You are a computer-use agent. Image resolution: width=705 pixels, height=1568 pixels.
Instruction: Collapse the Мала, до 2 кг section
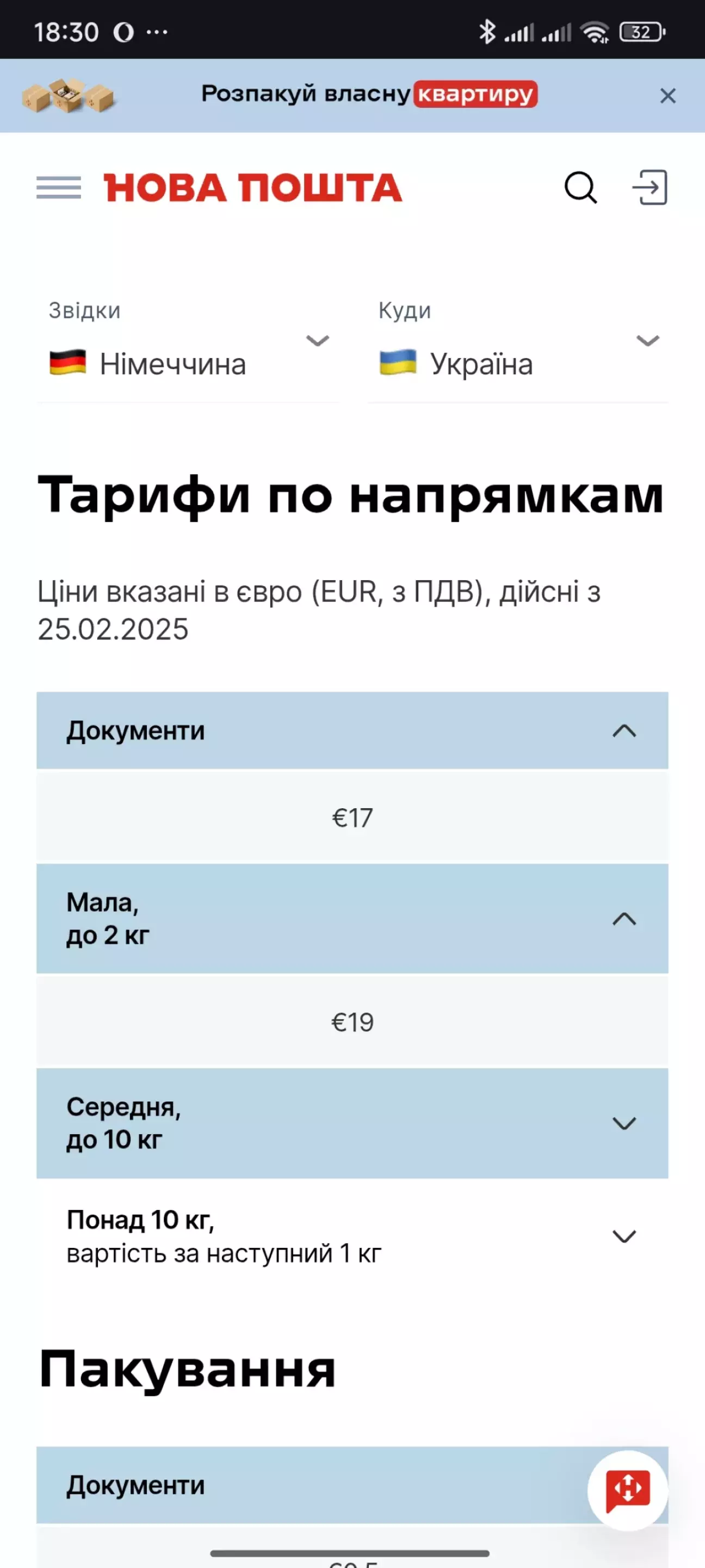coord(352,918)
